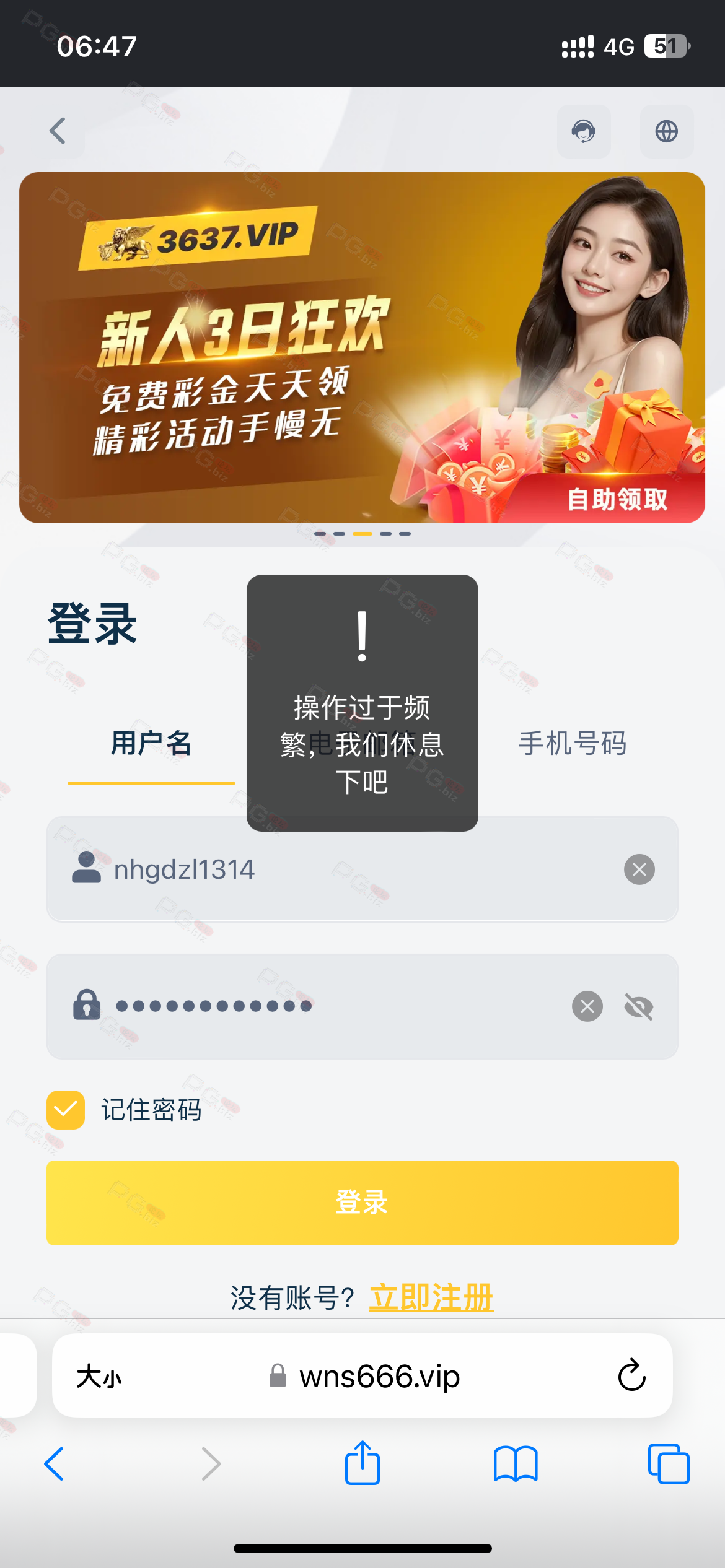This screenshot has width=725, height=1568.
Task: Open Safari tabs overview
Action: 669,1464
